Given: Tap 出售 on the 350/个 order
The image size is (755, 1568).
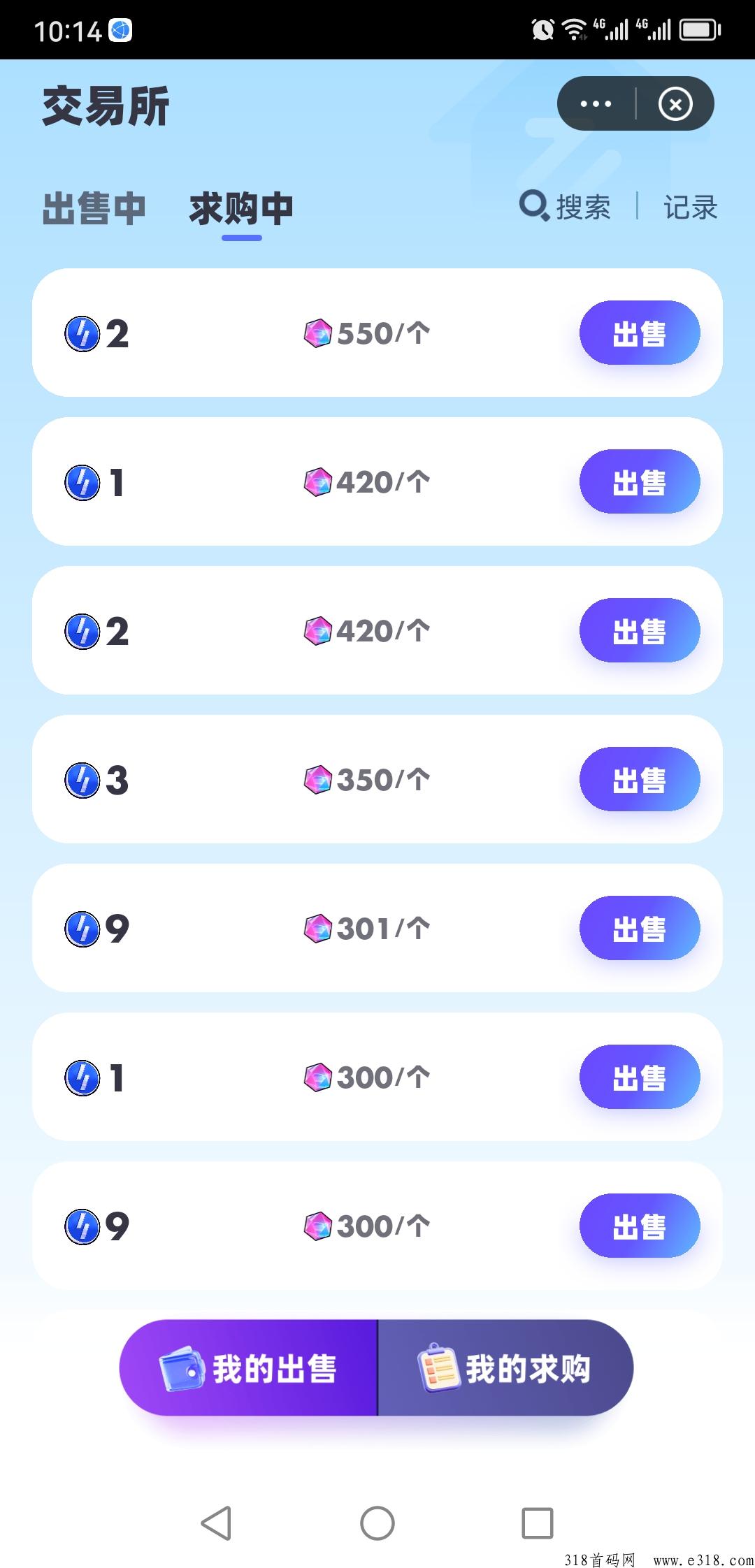Looking at the screenshot, I should 640,780.
